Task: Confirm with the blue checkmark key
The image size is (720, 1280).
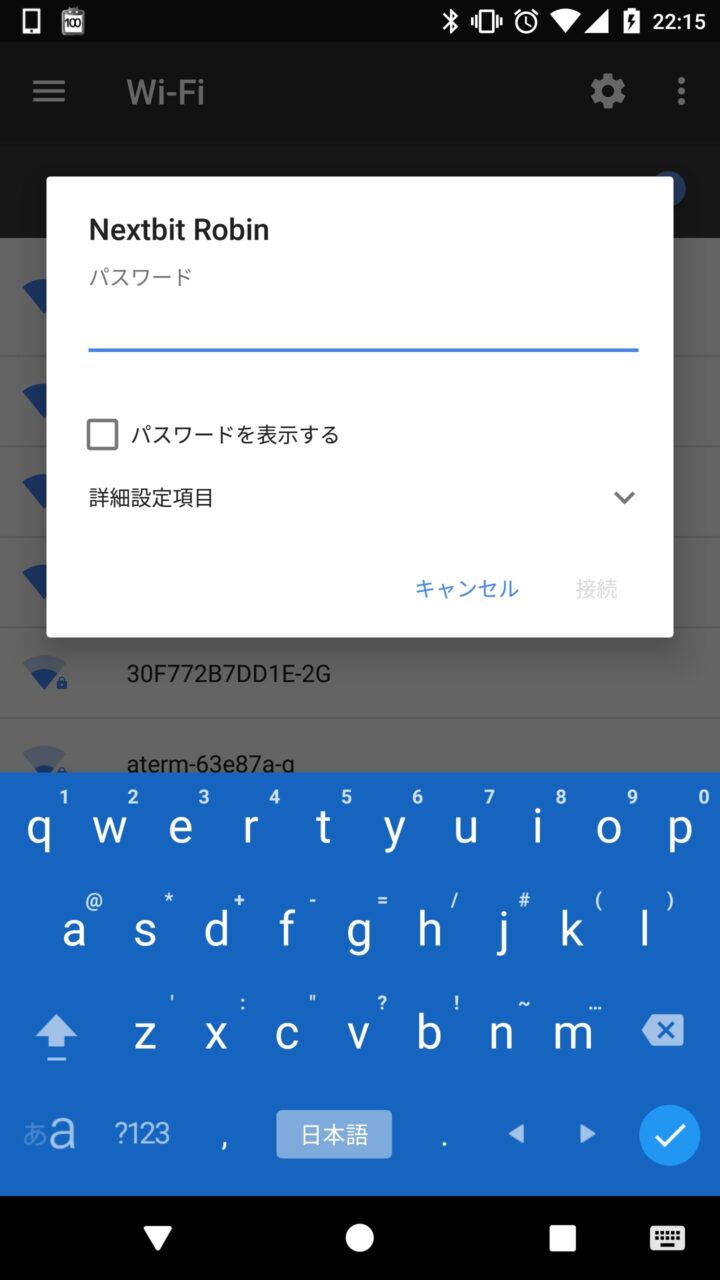Action: point(669,1135)
